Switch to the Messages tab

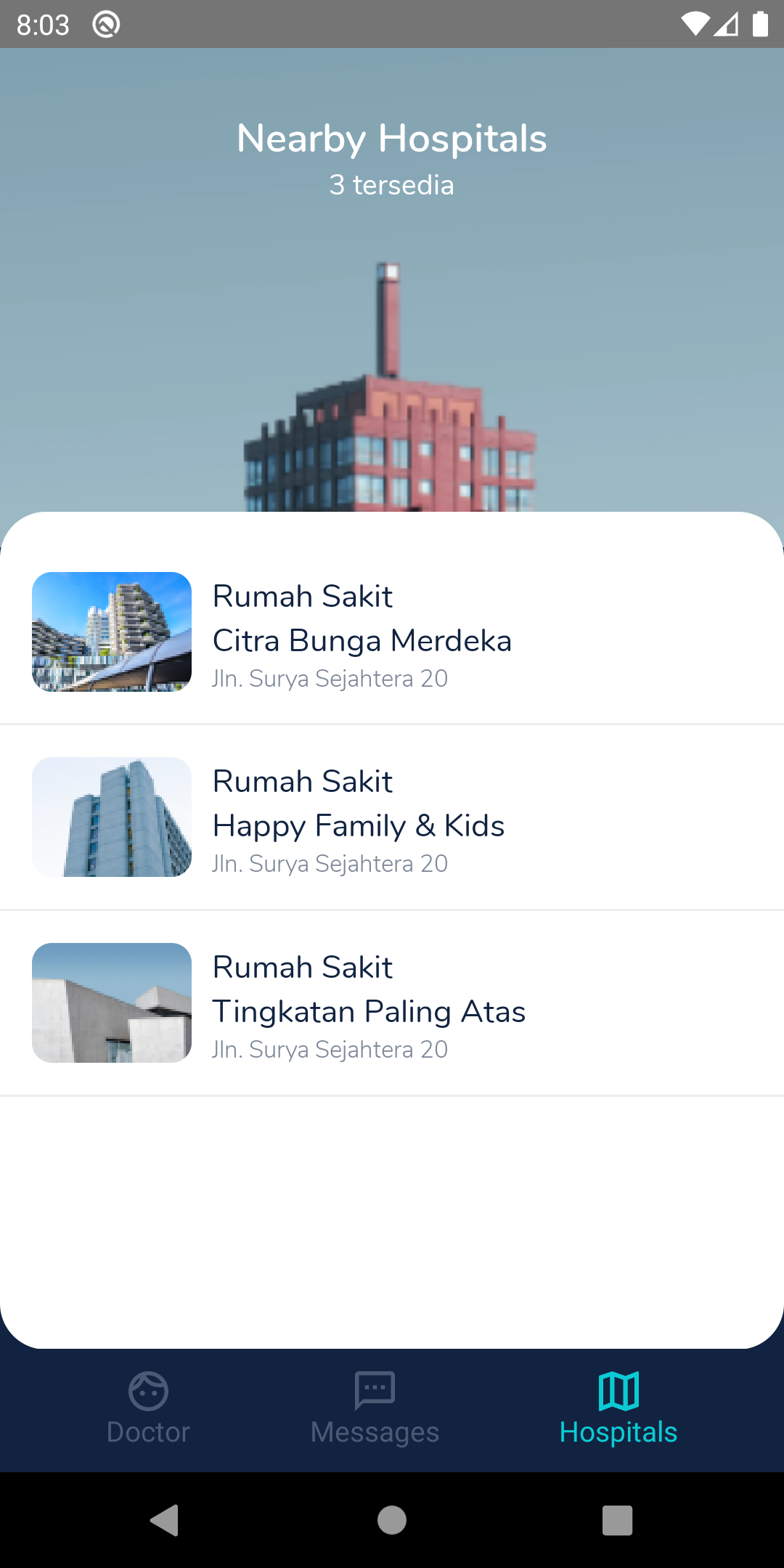pyautogui.click(x=374, y=1412)
